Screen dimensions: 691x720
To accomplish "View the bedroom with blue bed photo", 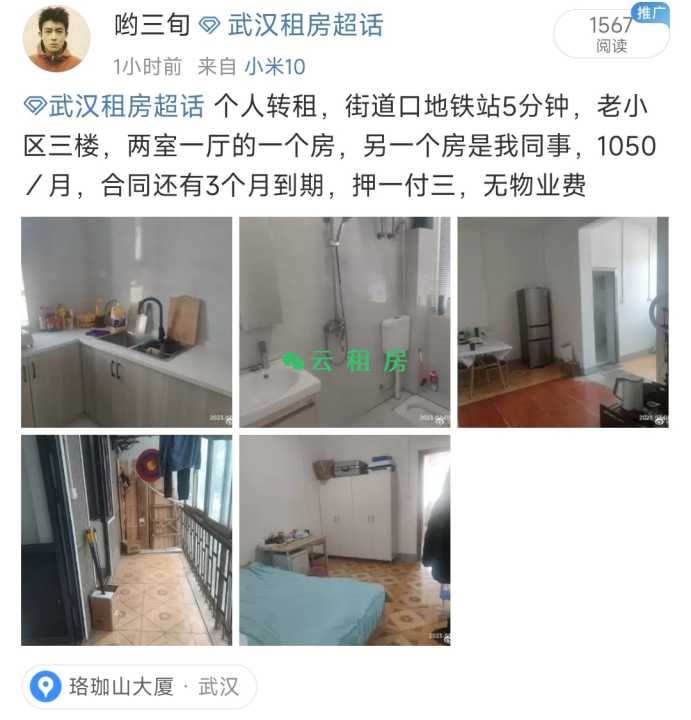I will click(344, 540).
